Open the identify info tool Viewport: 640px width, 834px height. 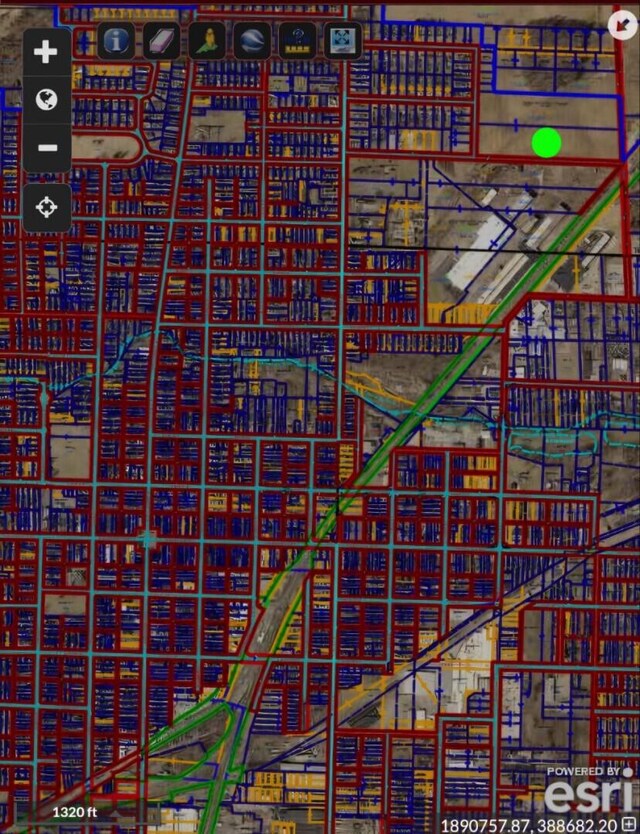click(x=118, y=41)
